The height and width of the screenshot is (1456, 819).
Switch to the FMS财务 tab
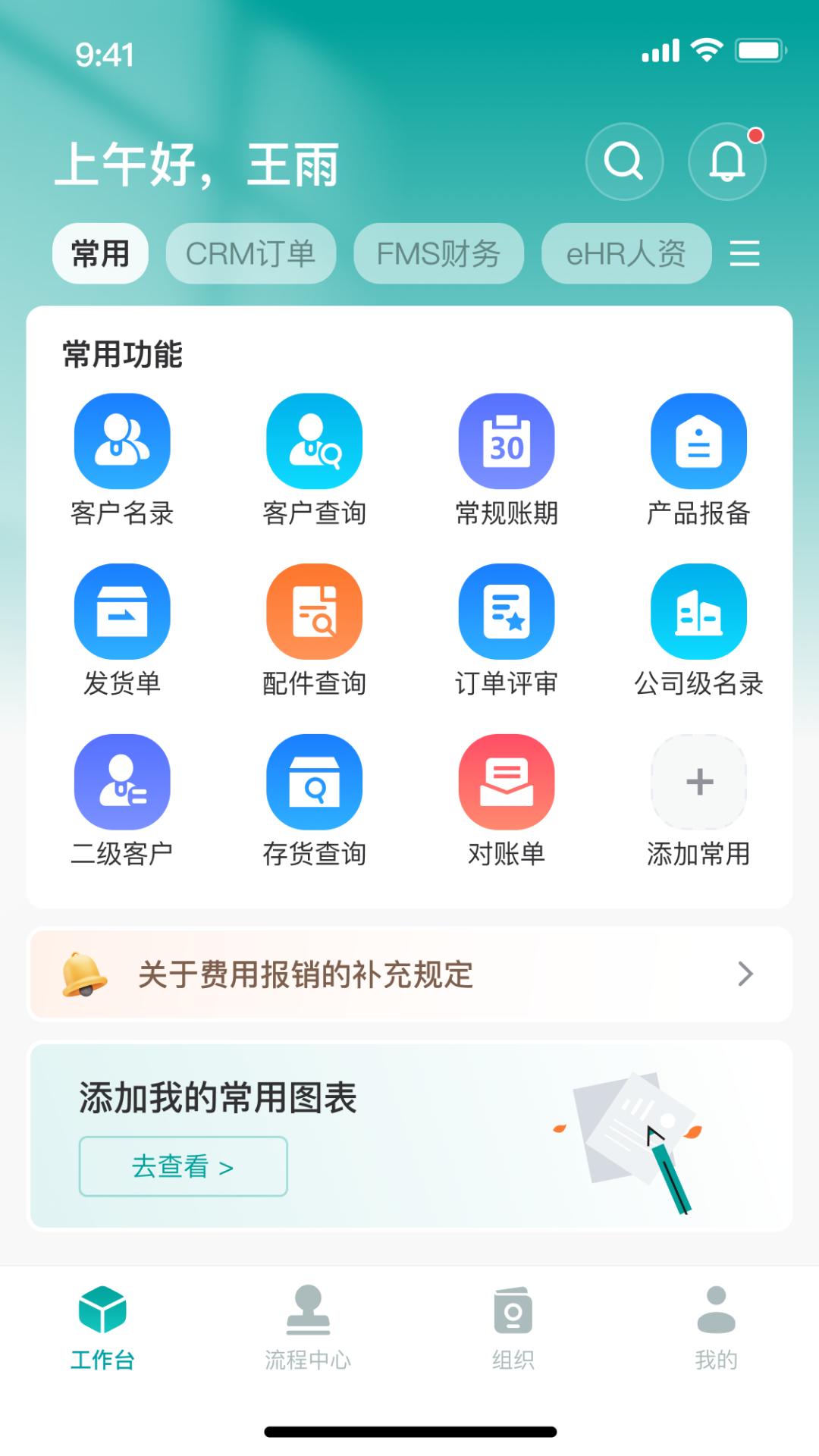438,253
